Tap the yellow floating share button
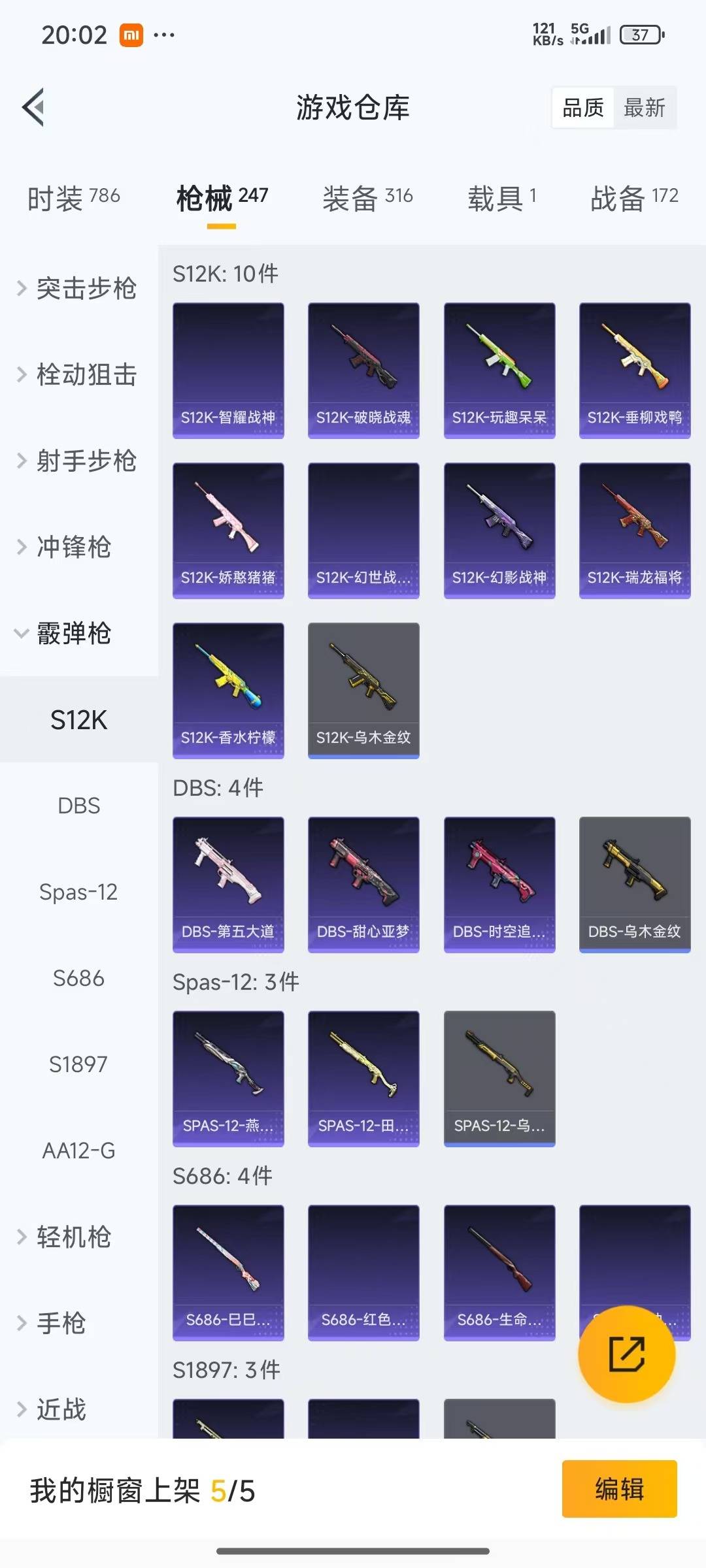Viewport: 706px width, 1568px height. [x=626, y=1354]
